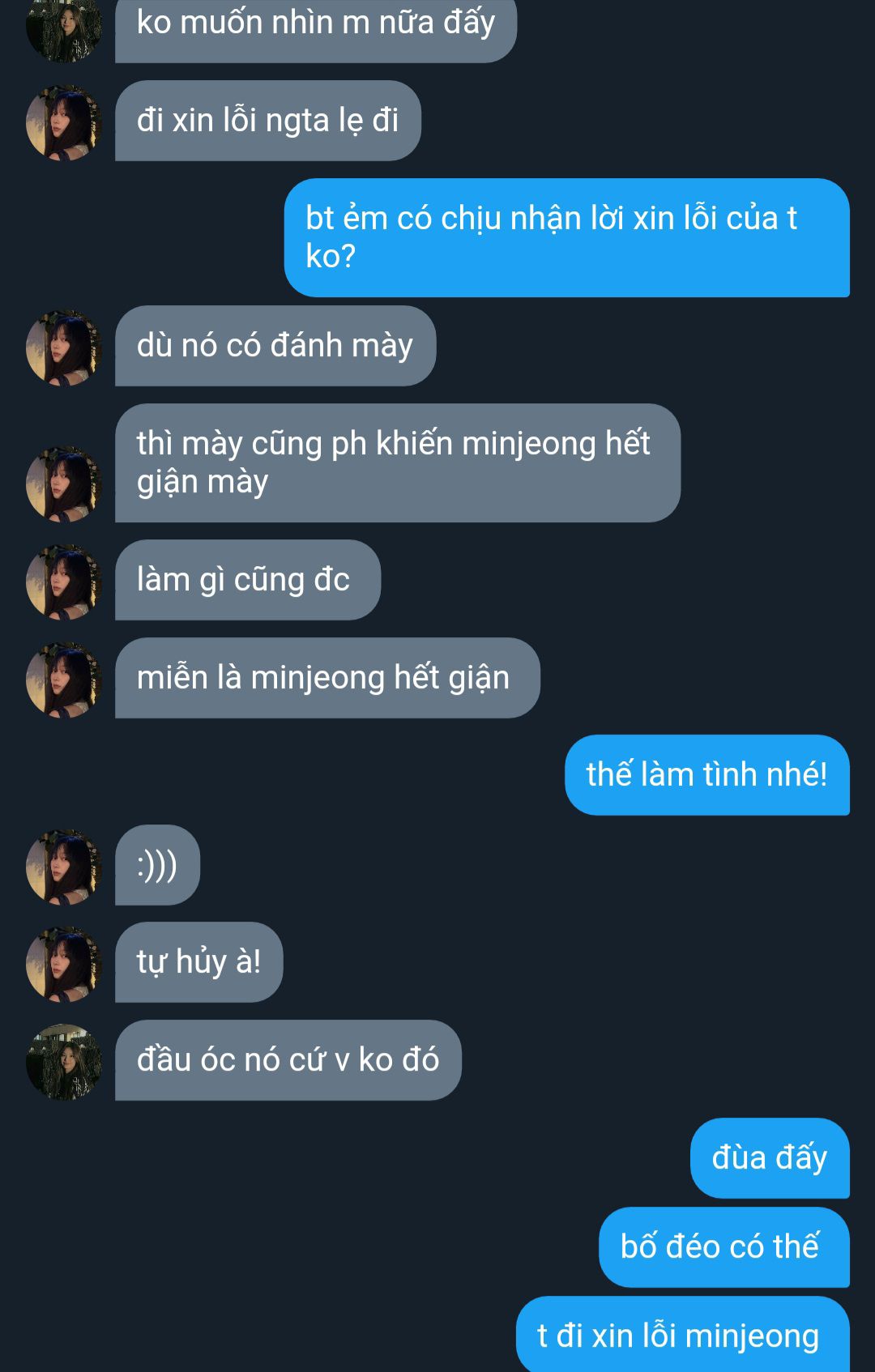Tap the message "miễn là minjeong hết giận"
Image resolution: width=875 pixels, height=1372 pixels.
[326, 678]
